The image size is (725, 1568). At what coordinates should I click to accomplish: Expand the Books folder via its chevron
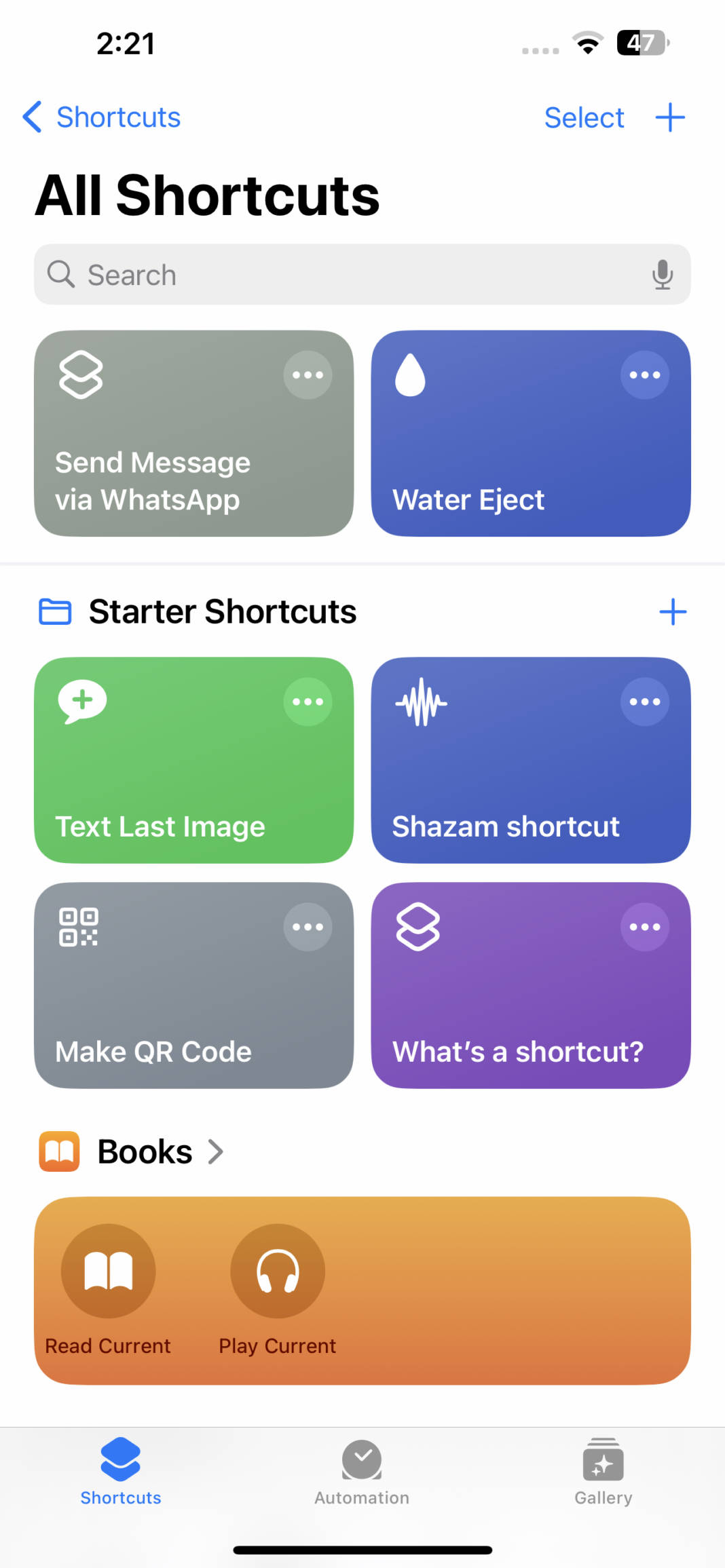pos(217,1151)
